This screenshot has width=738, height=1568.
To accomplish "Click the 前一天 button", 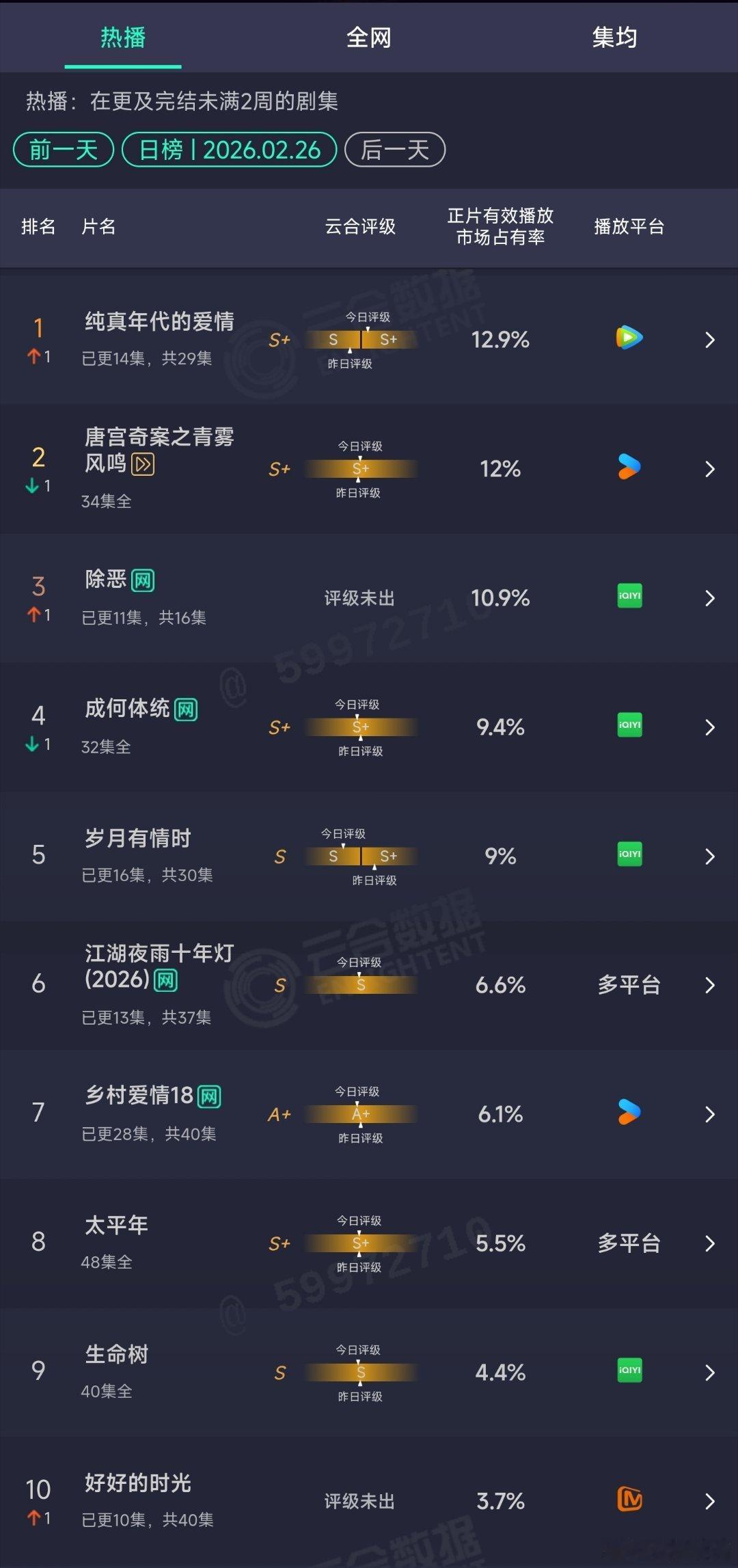I will [63, 149].
